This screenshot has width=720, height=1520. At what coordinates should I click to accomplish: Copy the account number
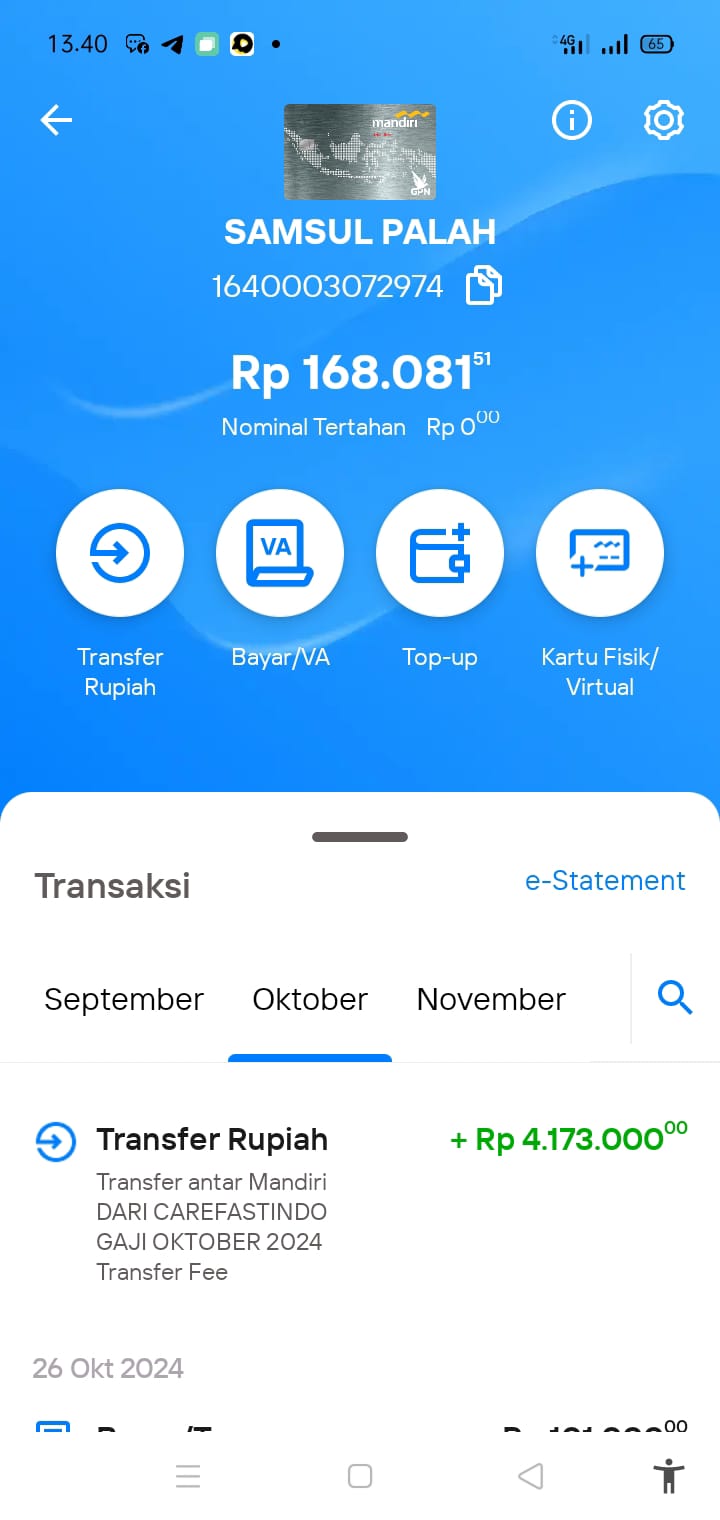tap(484, 286)
